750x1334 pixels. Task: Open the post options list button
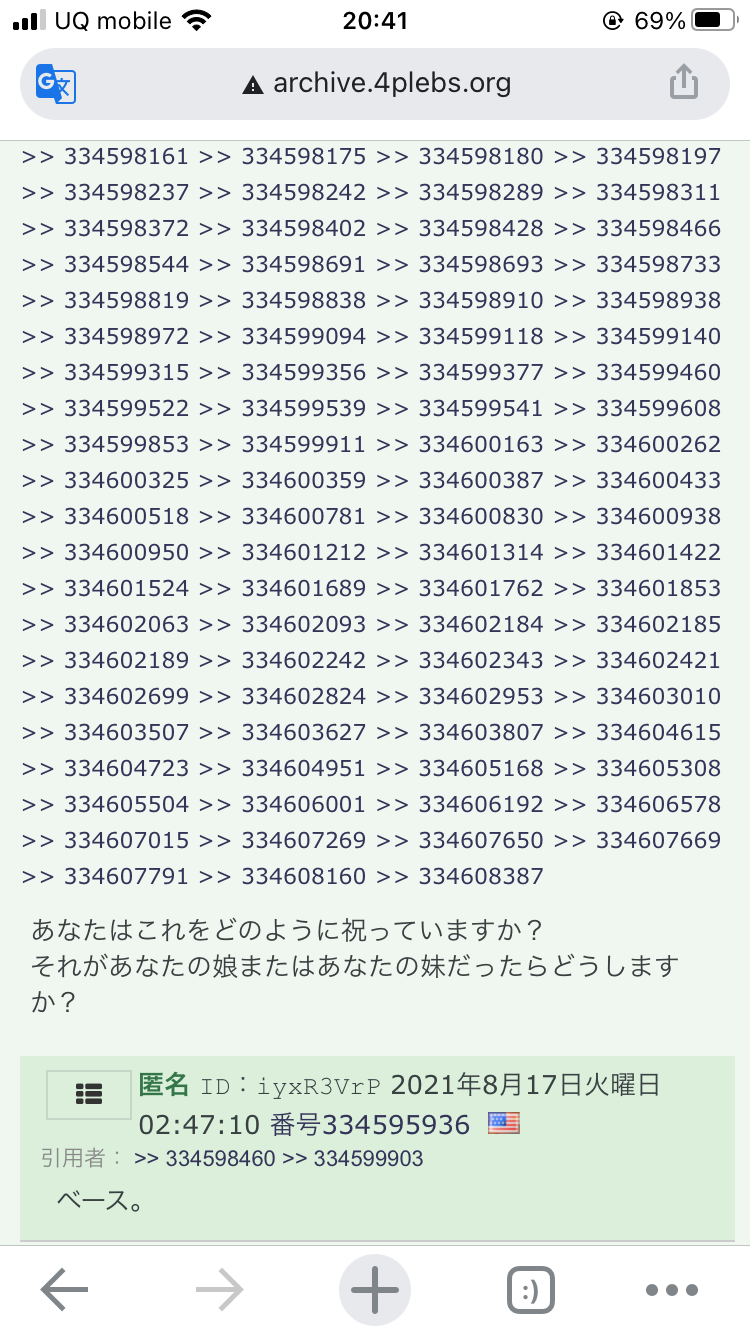(x=88, y=1095)
